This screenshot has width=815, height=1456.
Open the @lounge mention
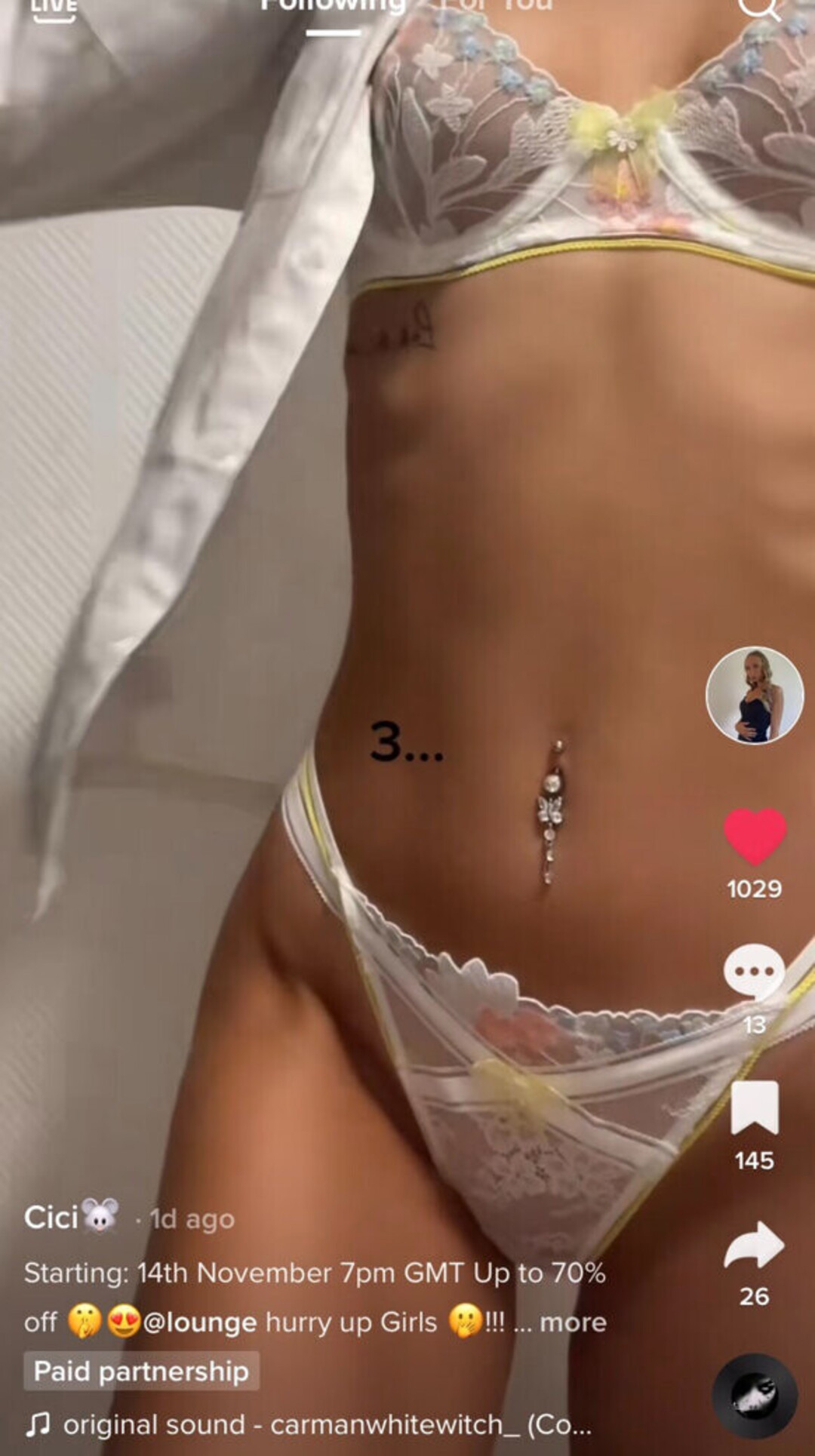pyautogui.click(x=200, y=1322)
